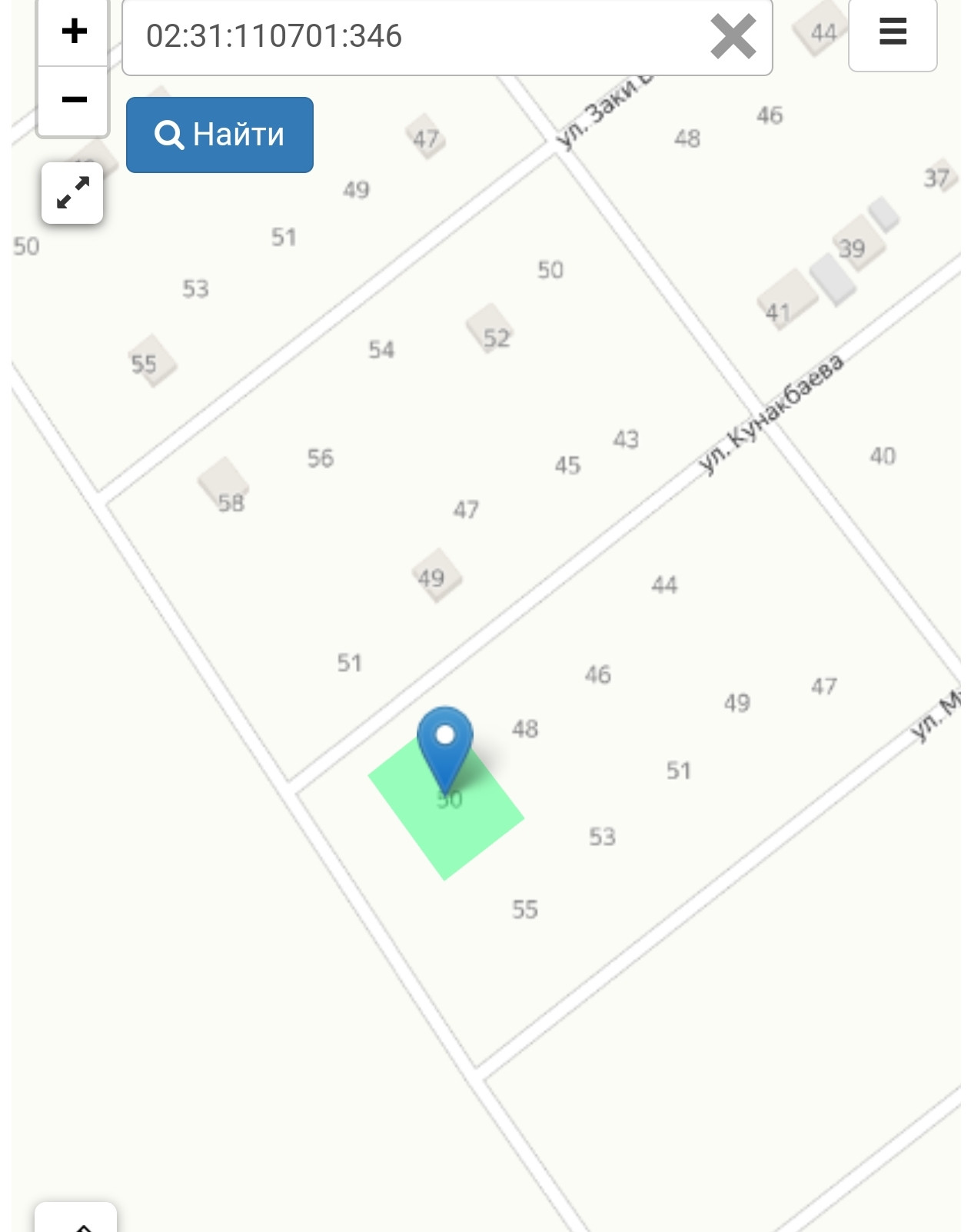Image resolution: width=971 pixels, height=1232 pixels.
Task: Tap the Найти search button
Action: (x=220, y=135)
